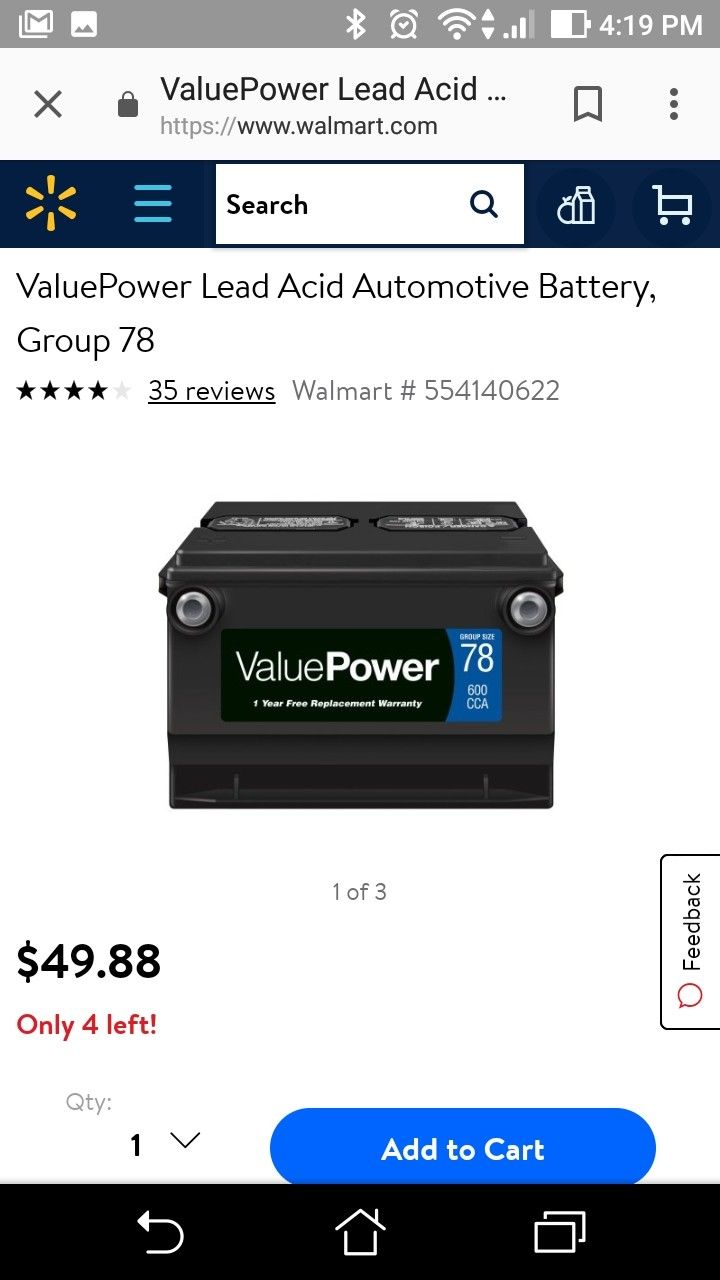Open the browser overflow menu
720x1280 pixels.
point(674,104)
